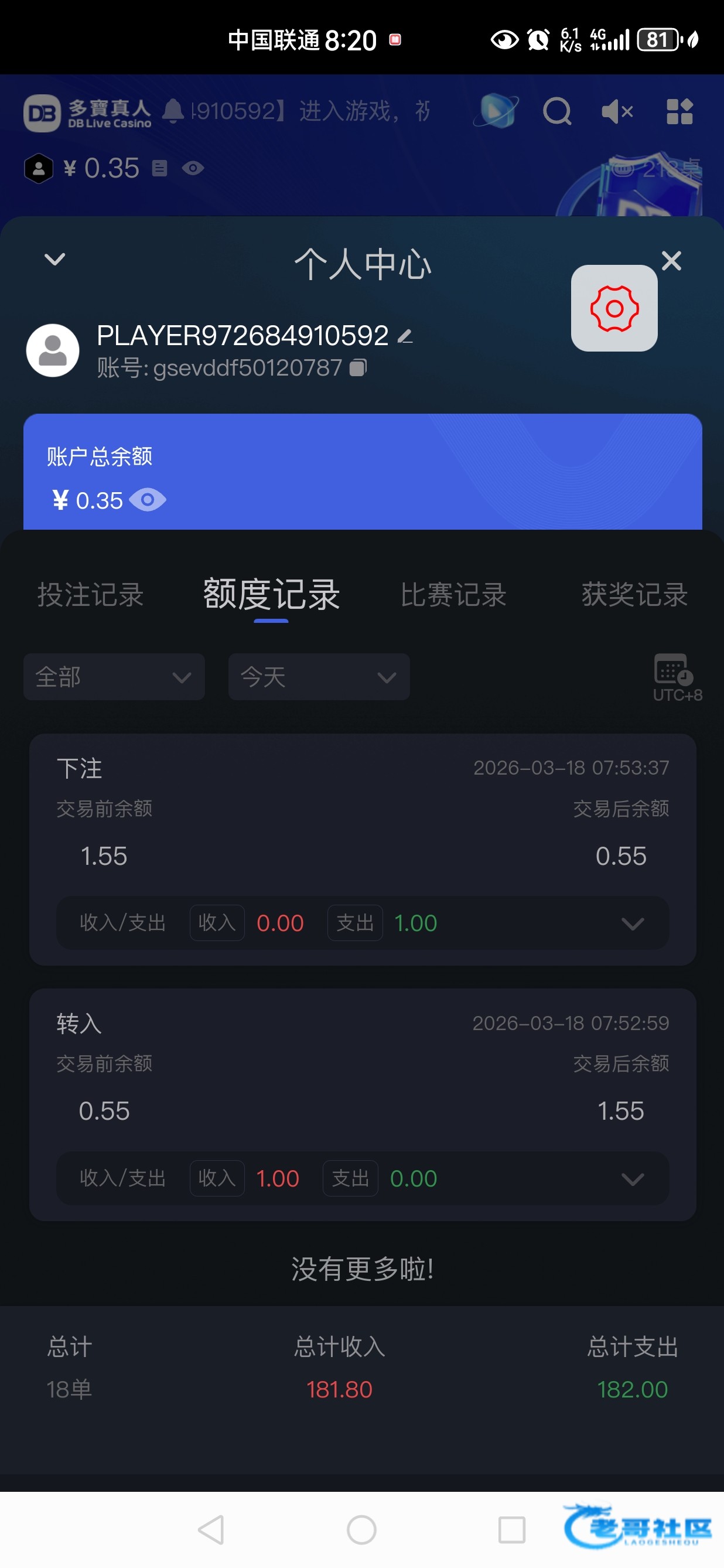Open settings via the red gear icon
Viewport: 724px width, 1568px height.
pyautogui.click(x=614, y=309)
